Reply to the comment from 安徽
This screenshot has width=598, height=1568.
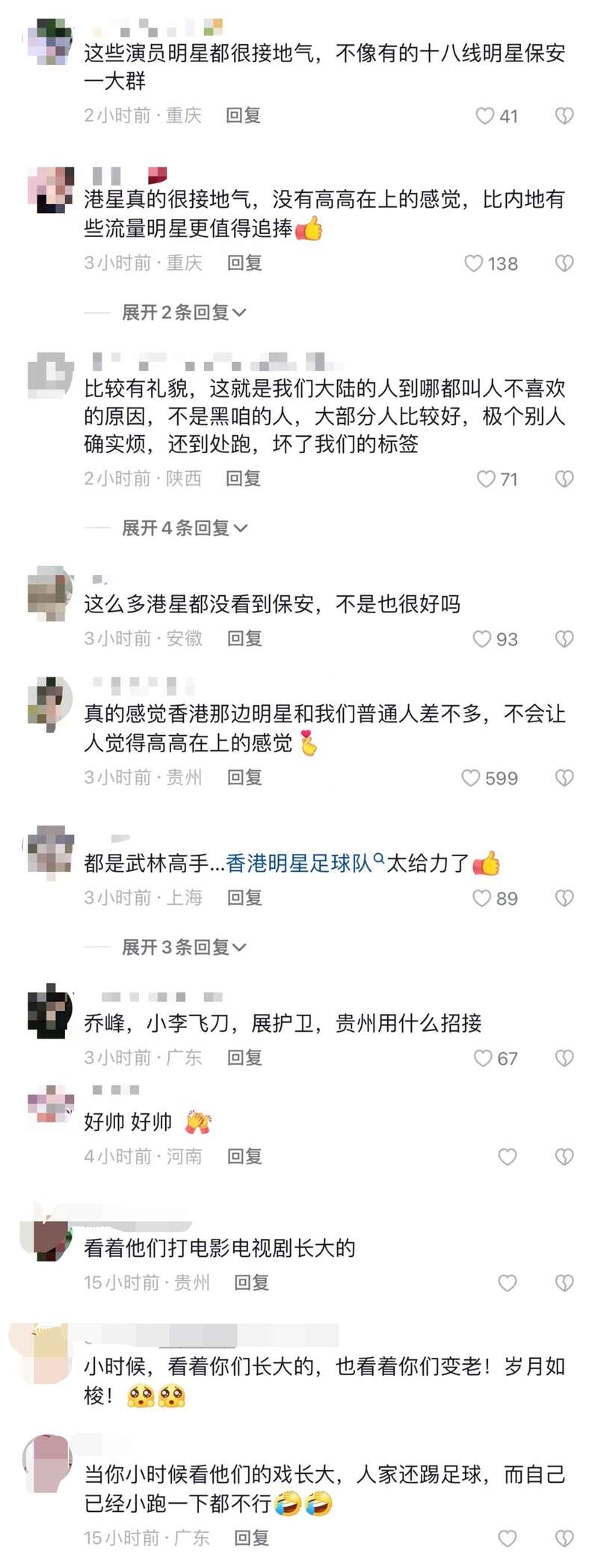[x=244, y=639]
